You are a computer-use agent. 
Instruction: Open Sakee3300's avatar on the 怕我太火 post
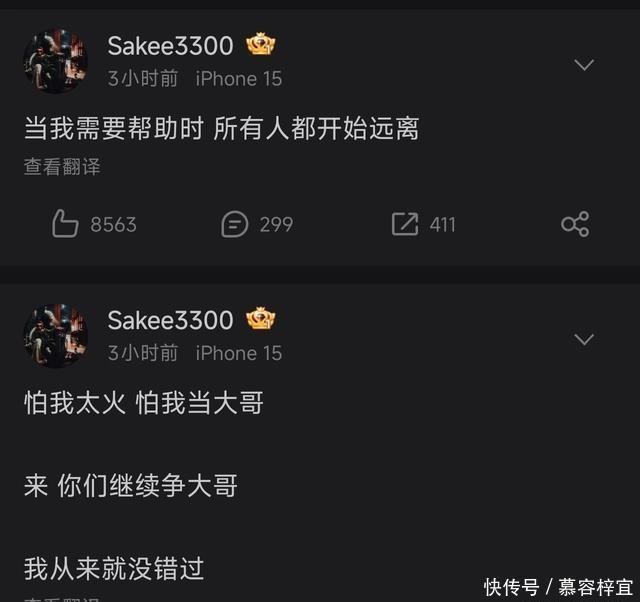coord(55,336)
